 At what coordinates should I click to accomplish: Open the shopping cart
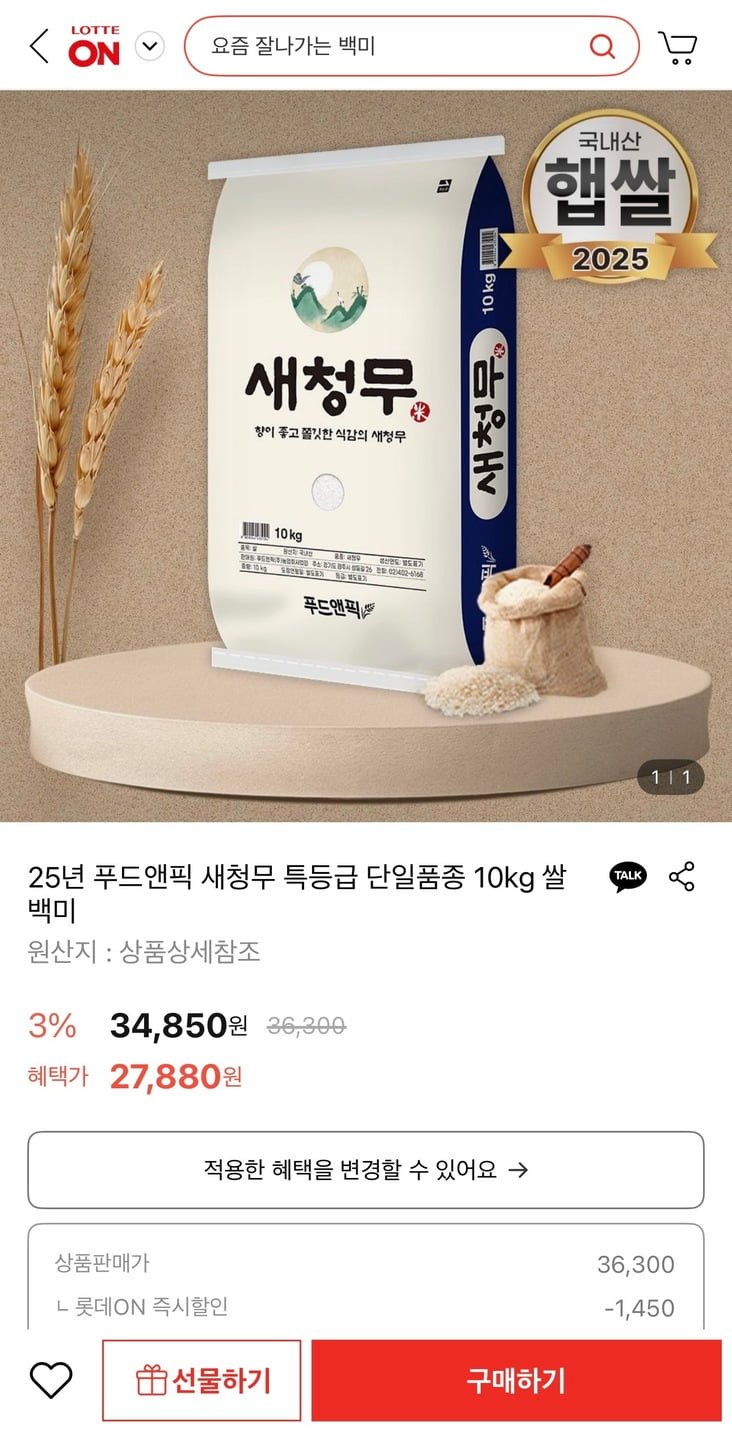click(x=678, y=46)
